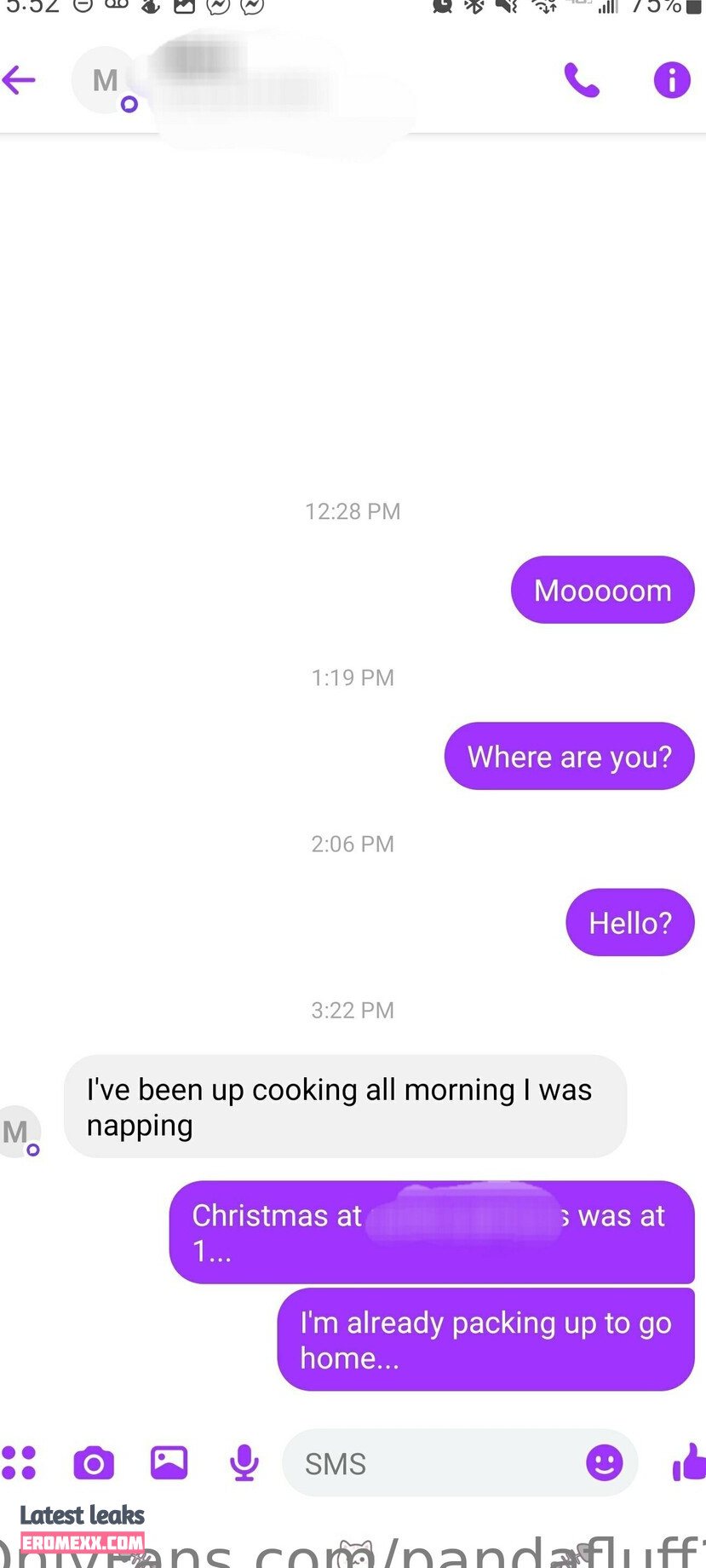Open conversation info details
This screenshot has width=706, height=1568.
tap(671, 81)
